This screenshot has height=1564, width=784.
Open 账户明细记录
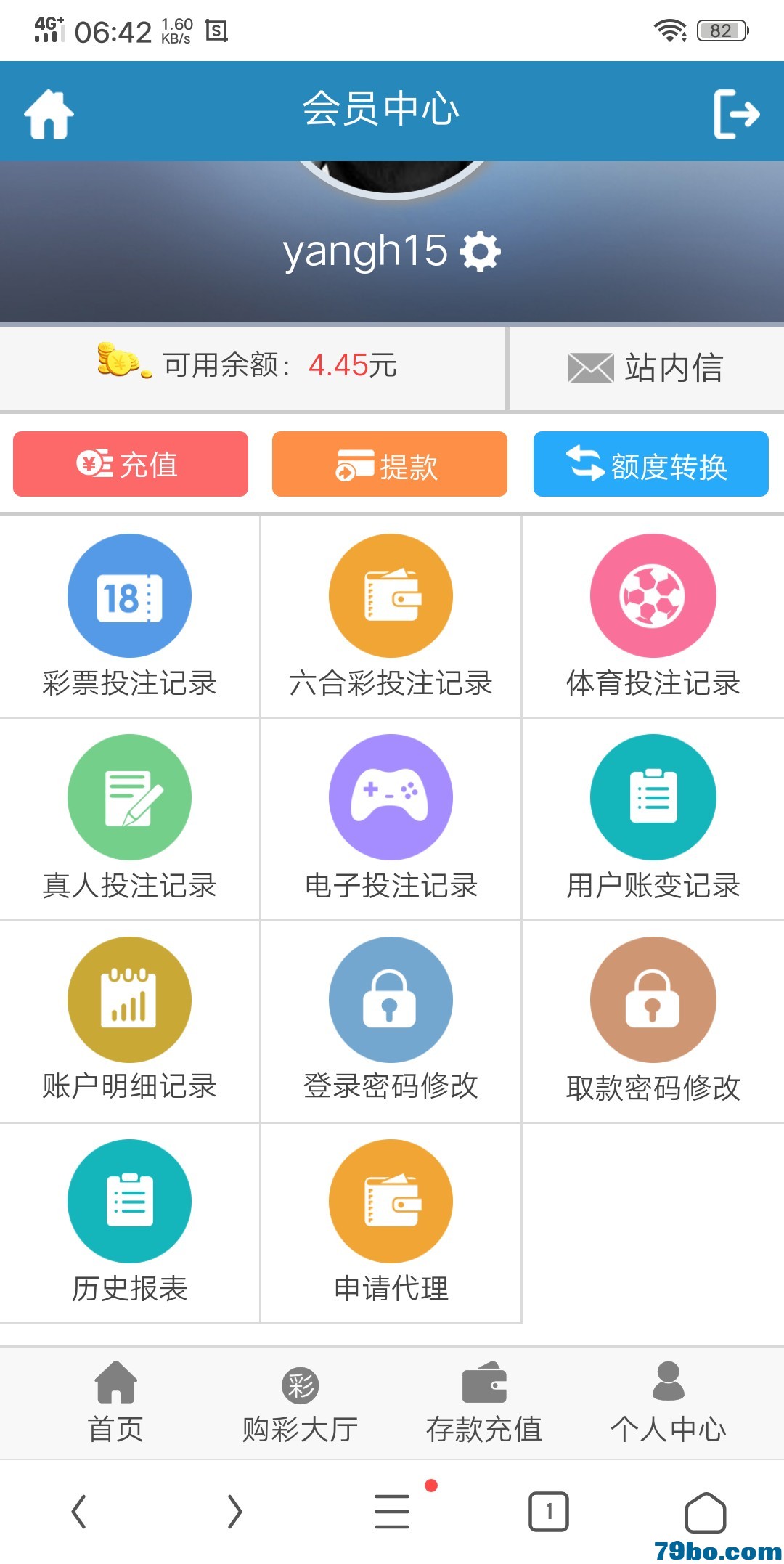tap(130, 1021)
